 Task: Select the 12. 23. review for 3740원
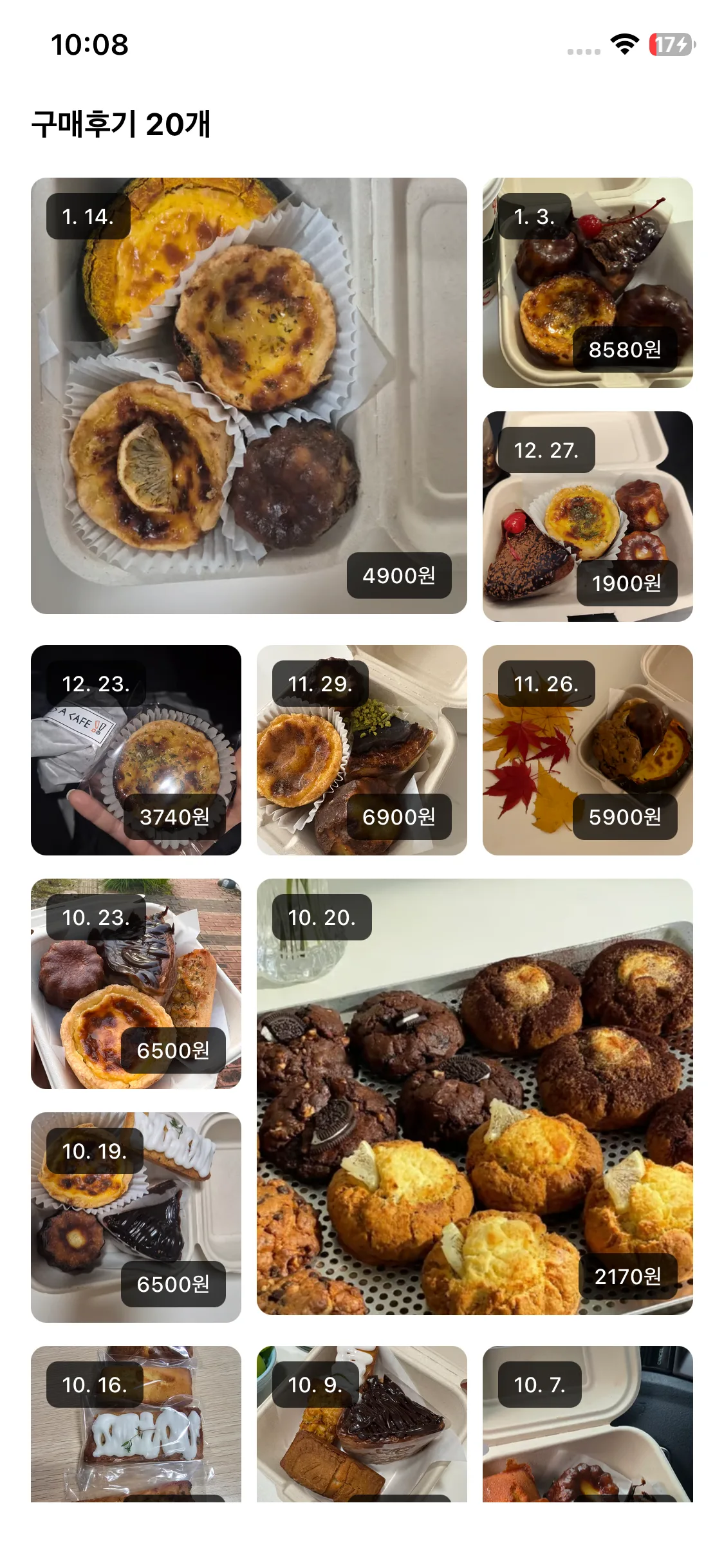pos(136,750)
